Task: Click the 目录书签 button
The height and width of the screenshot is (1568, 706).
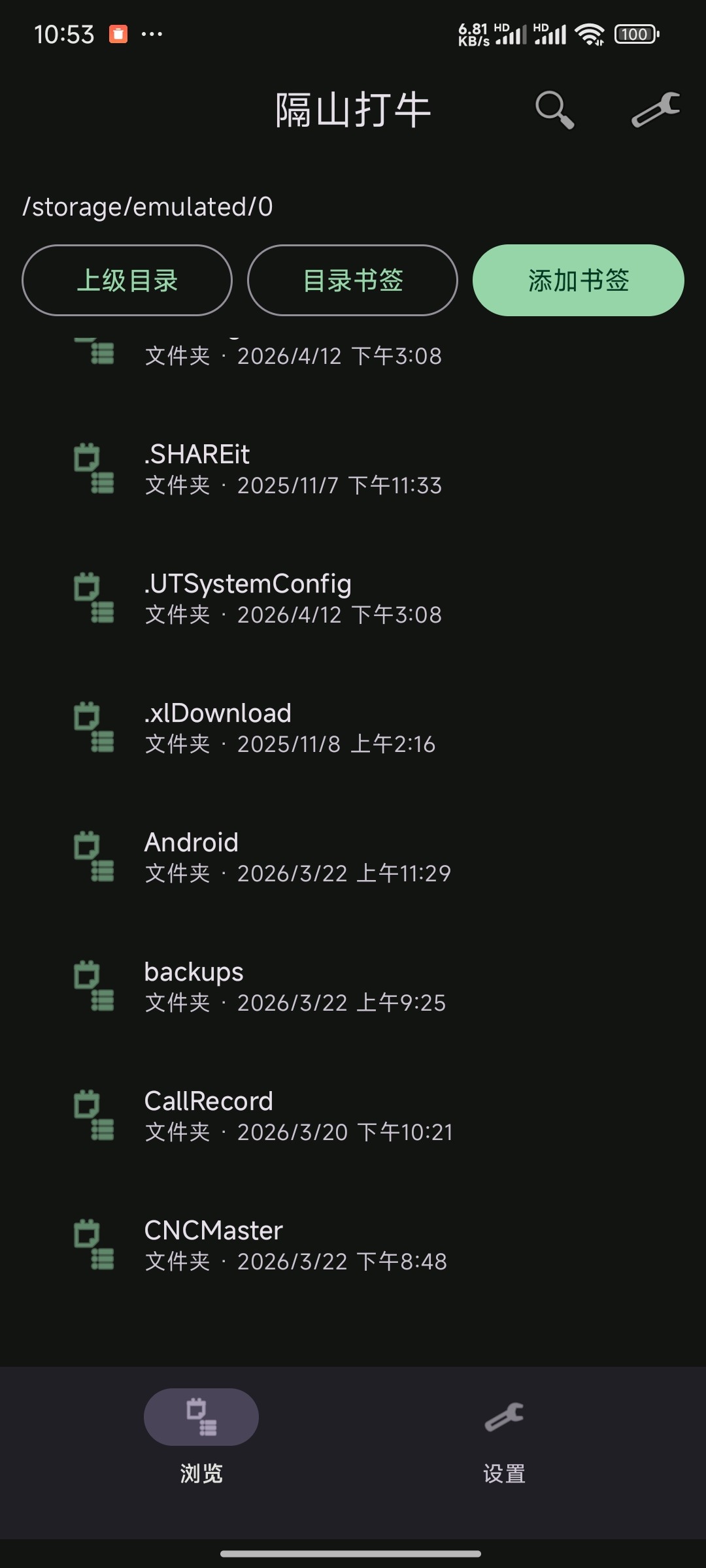Action: point(352,280)
